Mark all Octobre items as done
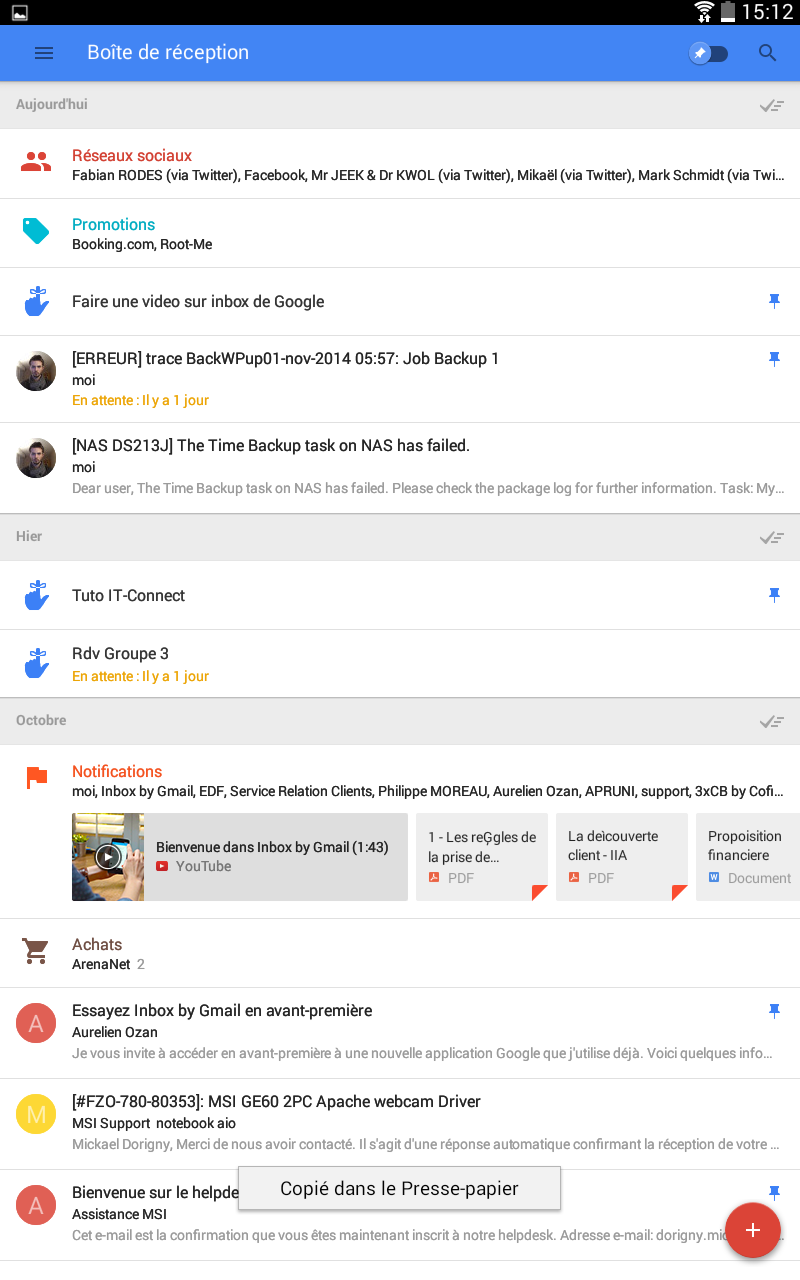 pos(771,721)
